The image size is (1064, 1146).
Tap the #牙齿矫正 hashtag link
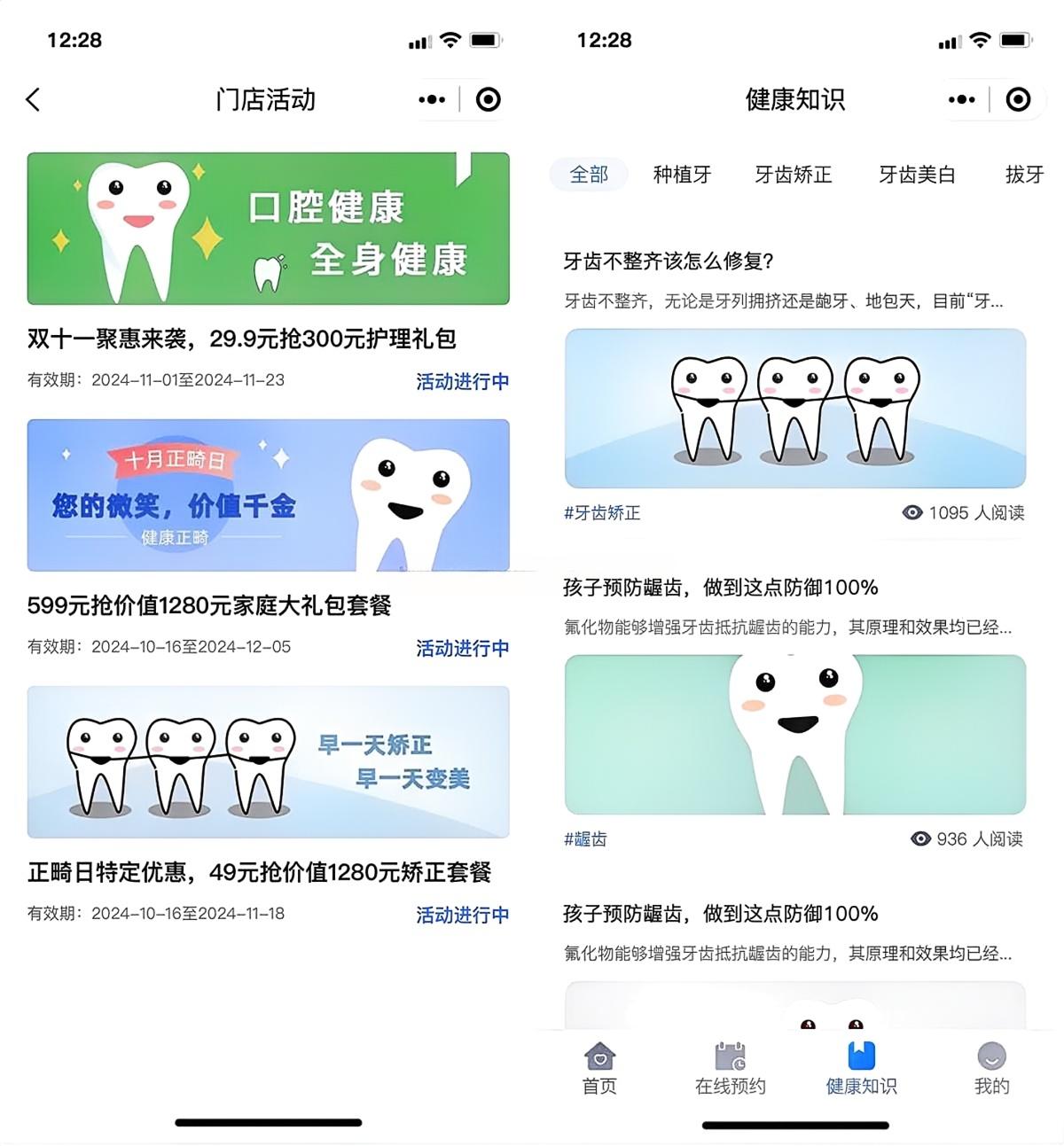pos(604,512)
